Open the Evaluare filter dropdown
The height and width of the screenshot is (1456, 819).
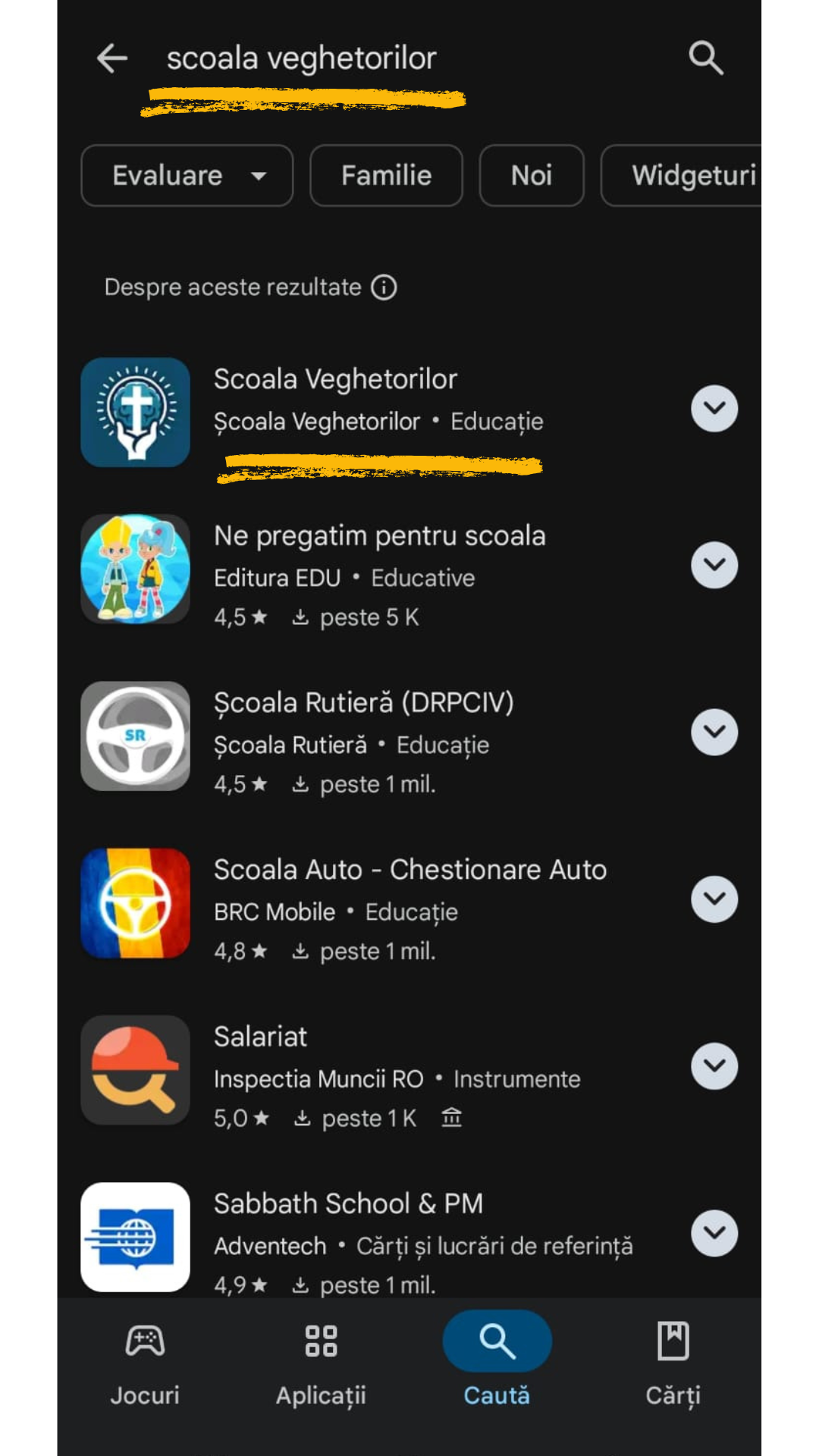187,176
